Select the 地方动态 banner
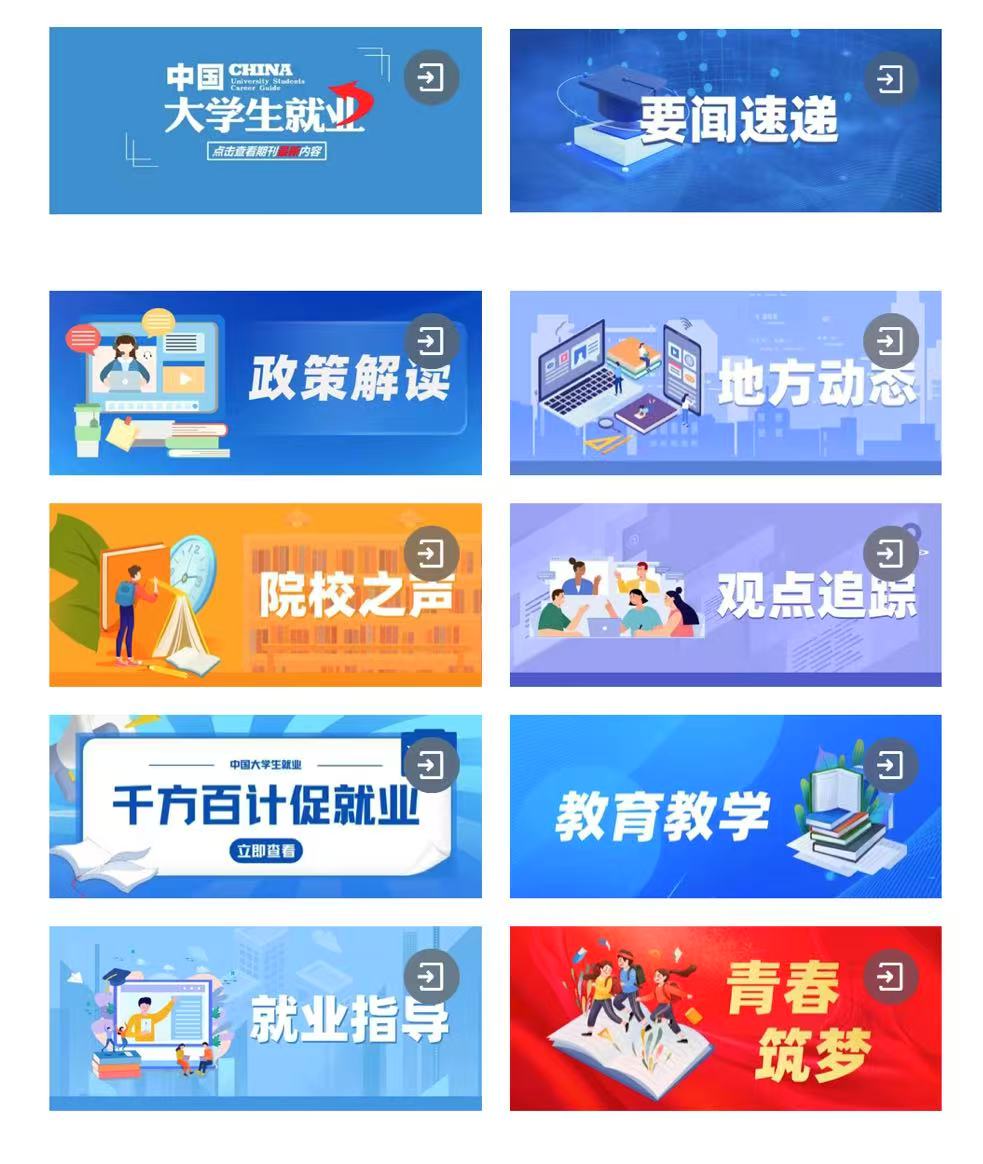The width and height of the screenshot is (983, 1164). click(x=725, y=383)
